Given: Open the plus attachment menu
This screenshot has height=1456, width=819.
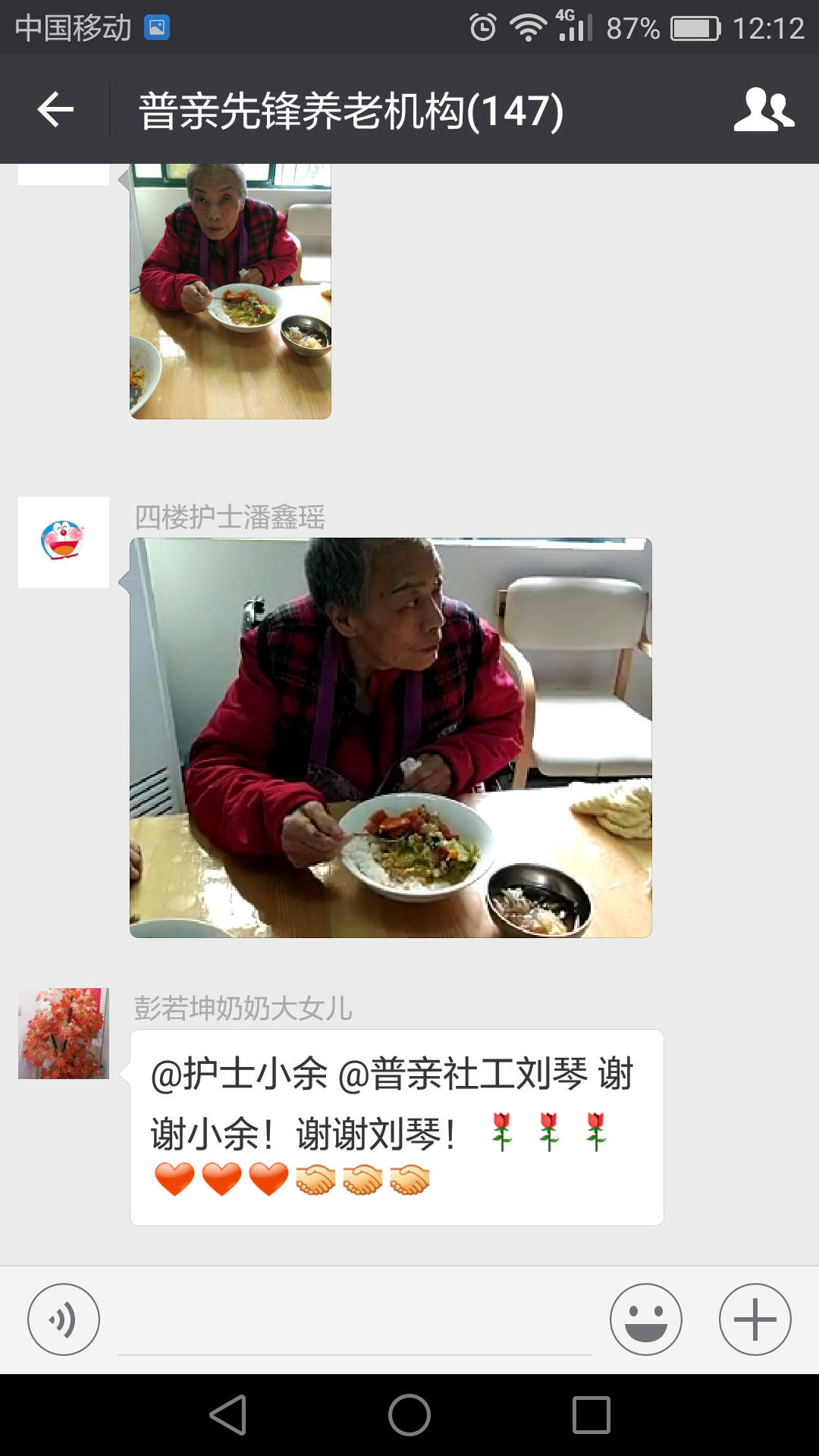Looking at the screenshot, I should [x=755, y=1319].
